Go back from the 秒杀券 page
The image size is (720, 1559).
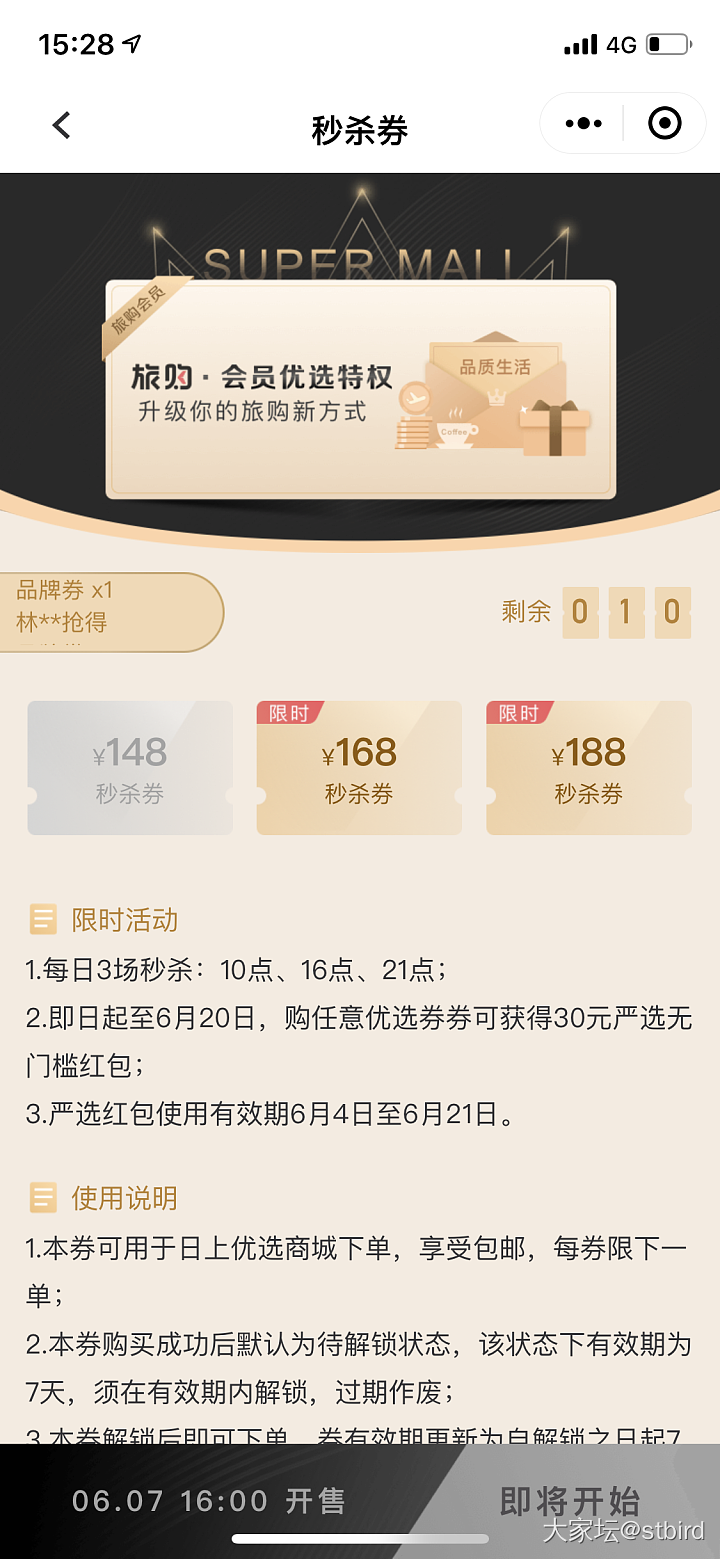(62, 126)
